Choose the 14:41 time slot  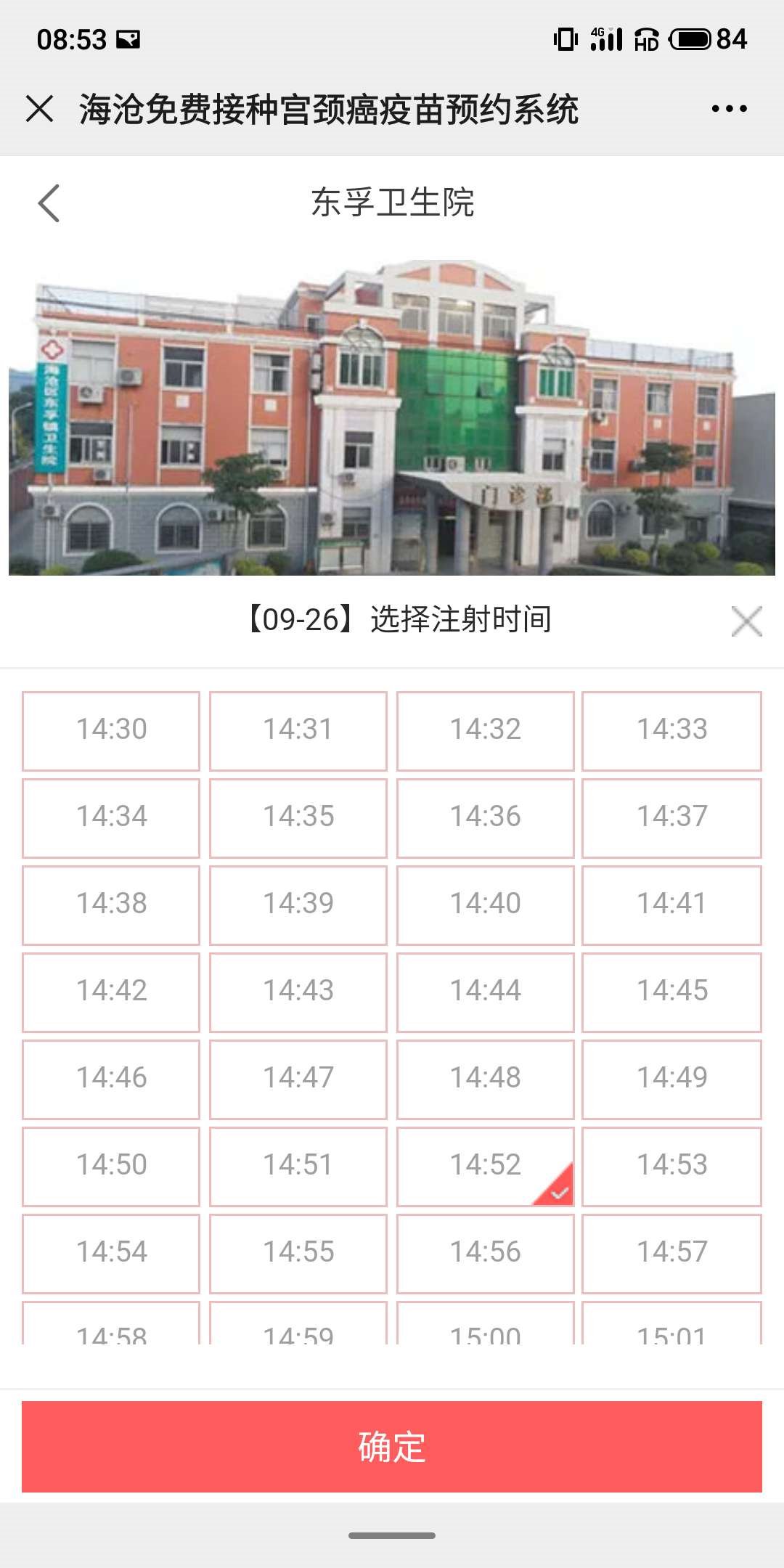[x=671, y=905]
